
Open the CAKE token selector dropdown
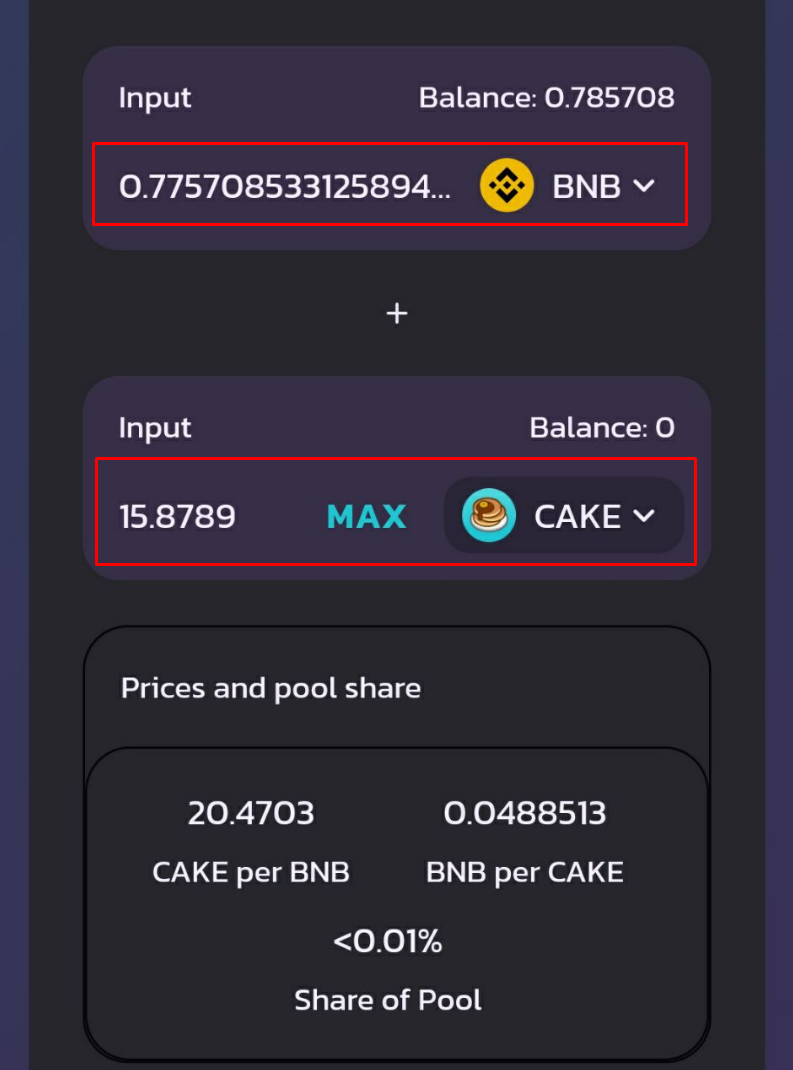563,516
